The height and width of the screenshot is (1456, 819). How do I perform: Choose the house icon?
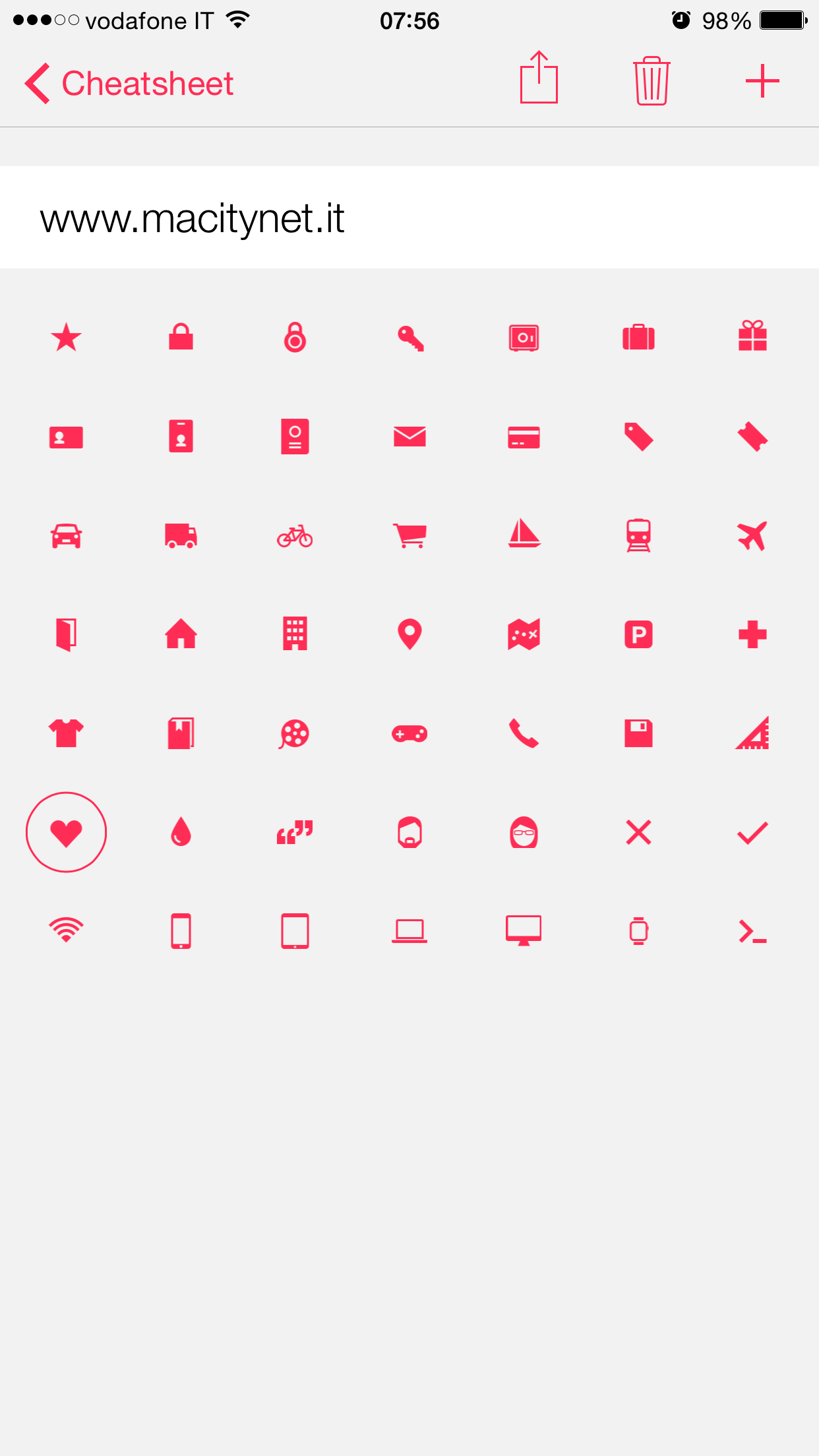(x=181, y=634)
